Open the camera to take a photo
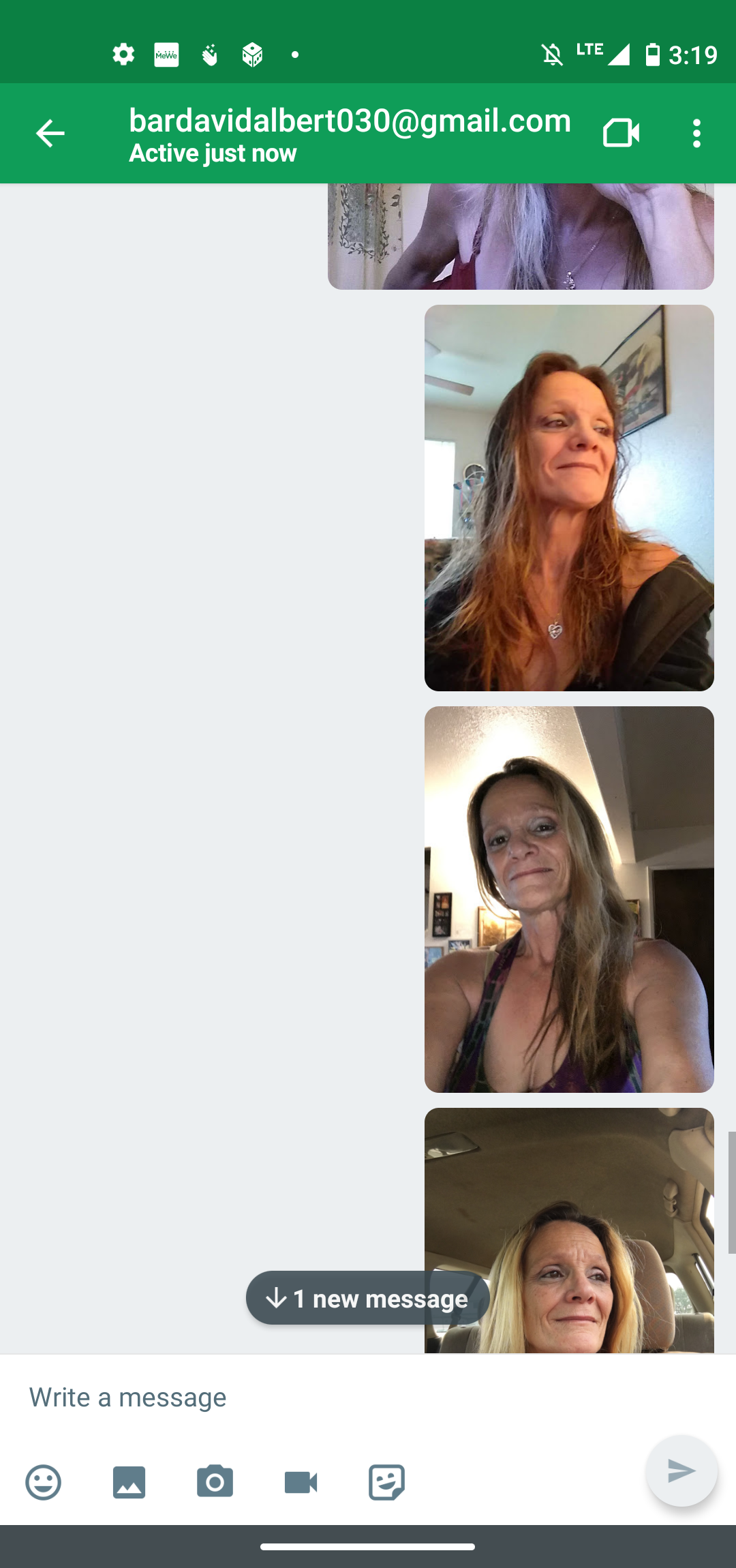Image resolution: width=736 pixels, height=1568 pixels. coord(215,1481)
